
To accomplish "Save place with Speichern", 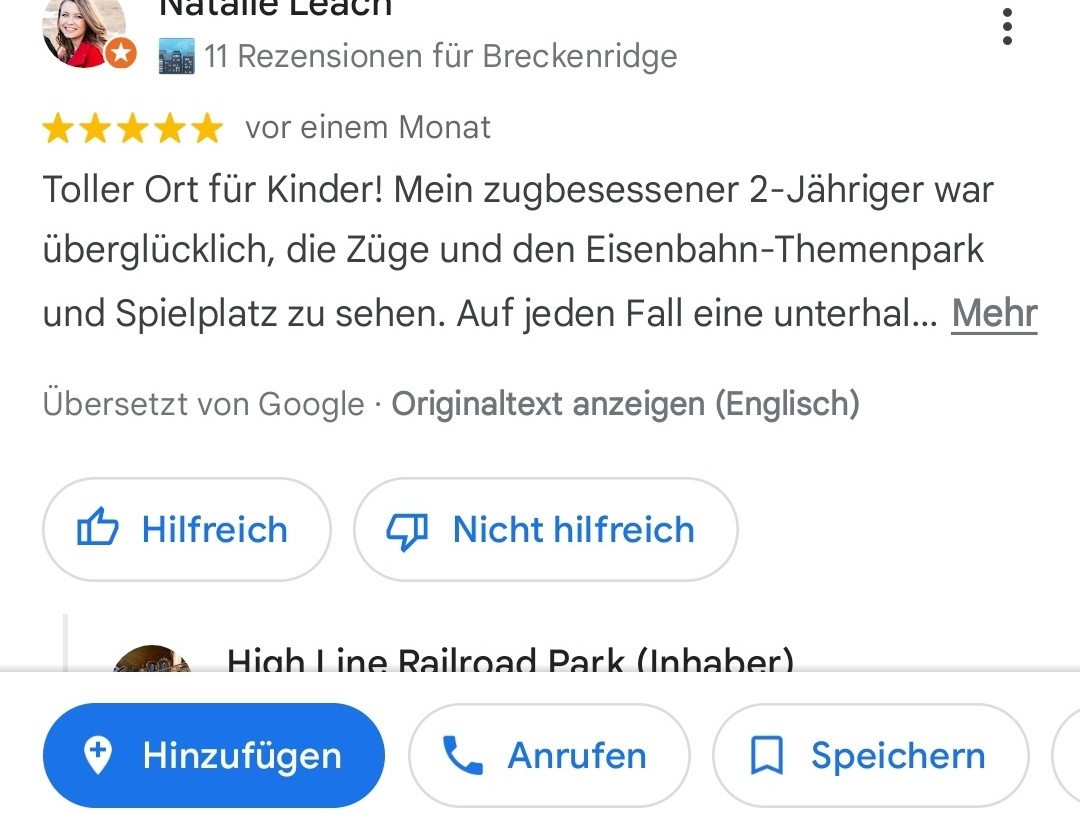I will [x=870, y=756].
